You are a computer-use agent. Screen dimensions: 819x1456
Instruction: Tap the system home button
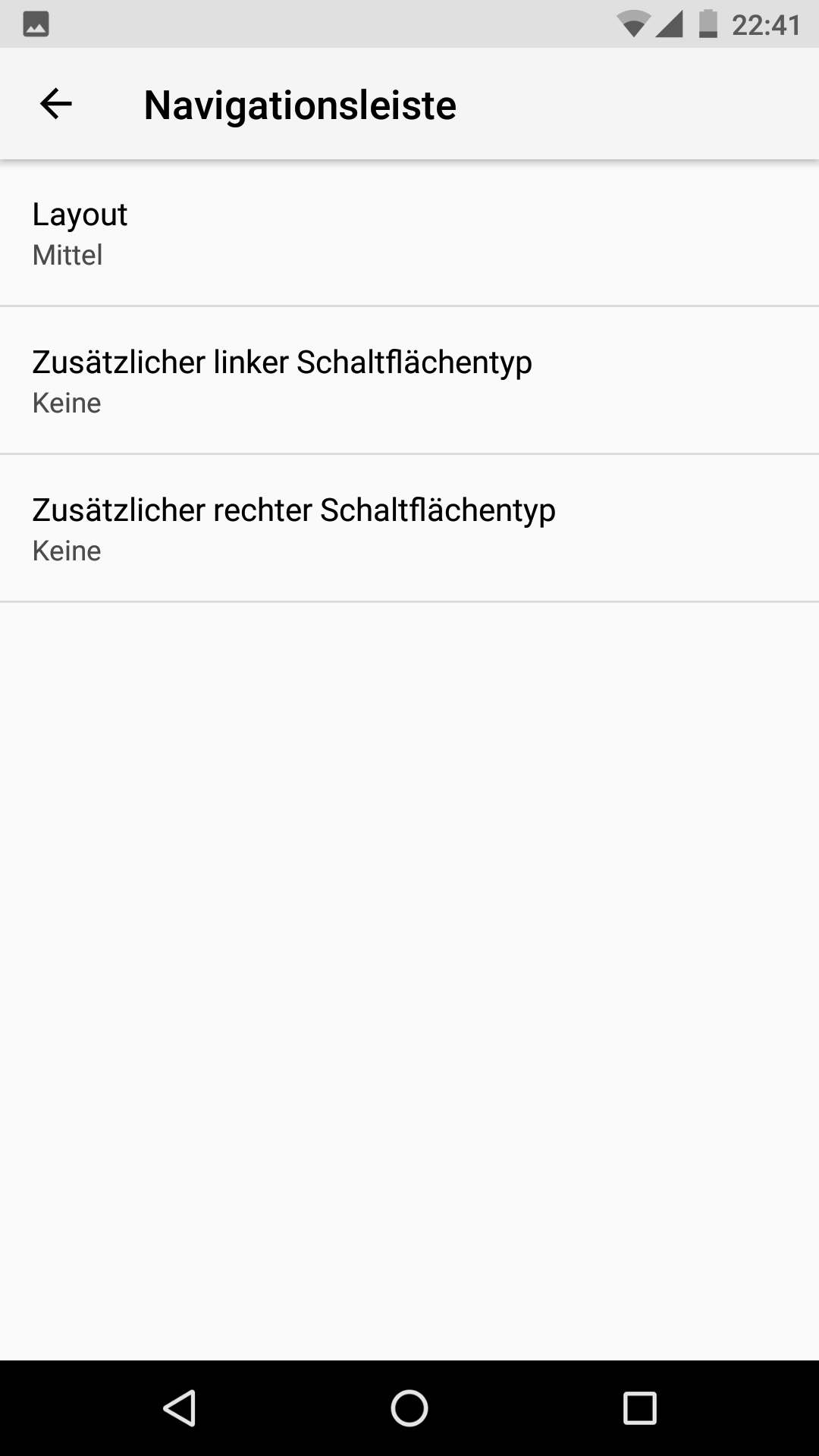click(x=409, y=1408)
